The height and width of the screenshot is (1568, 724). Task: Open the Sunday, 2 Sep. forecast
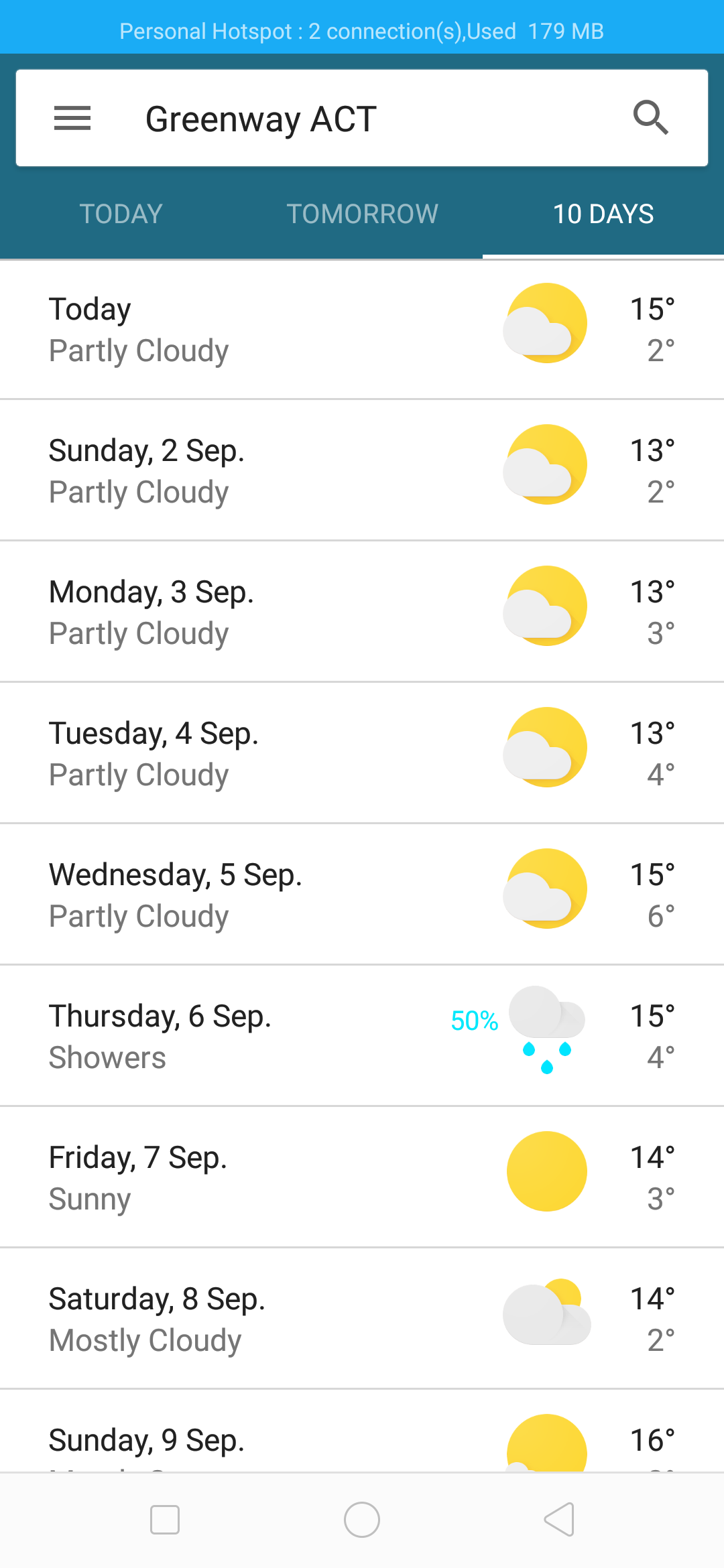362,470
